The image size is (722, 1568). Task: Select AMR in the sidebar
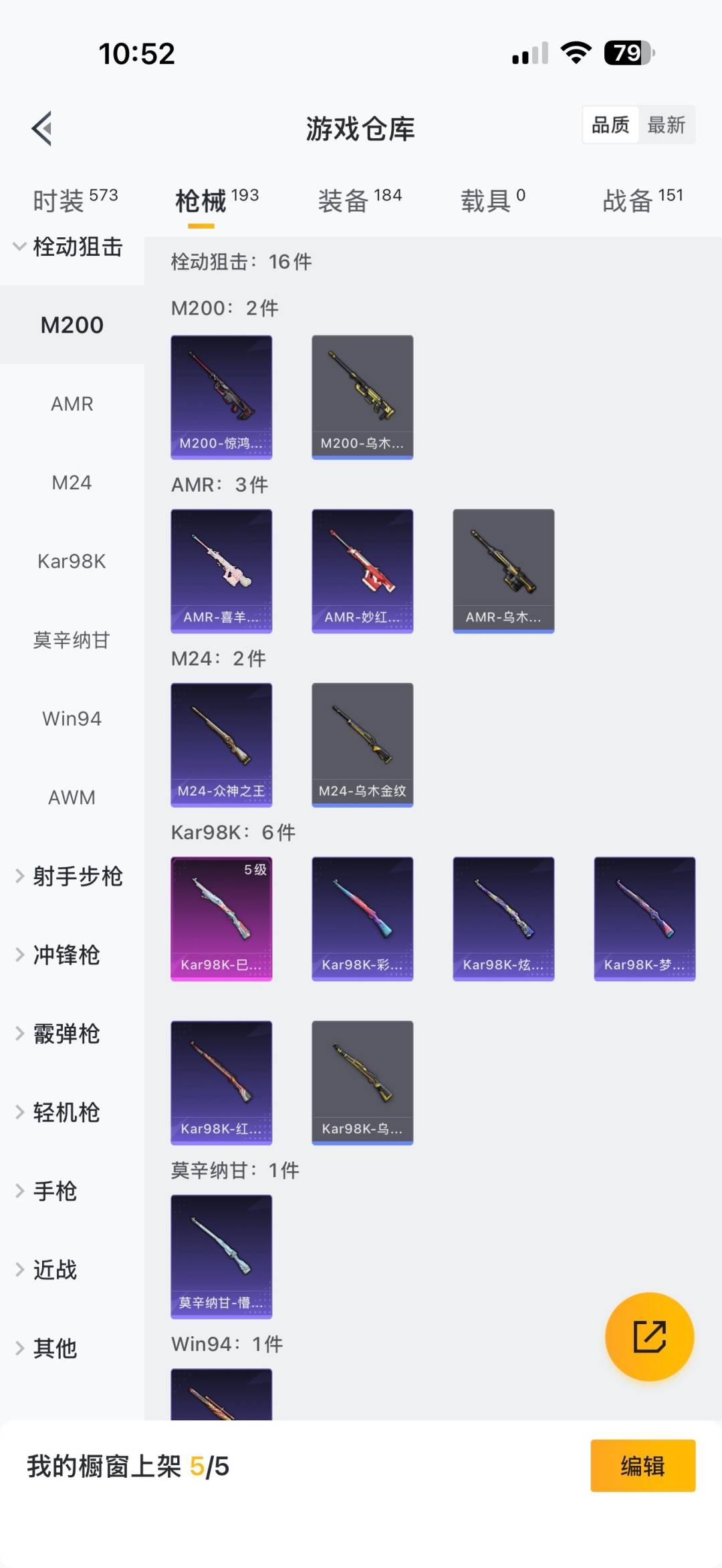coord(72,404)
